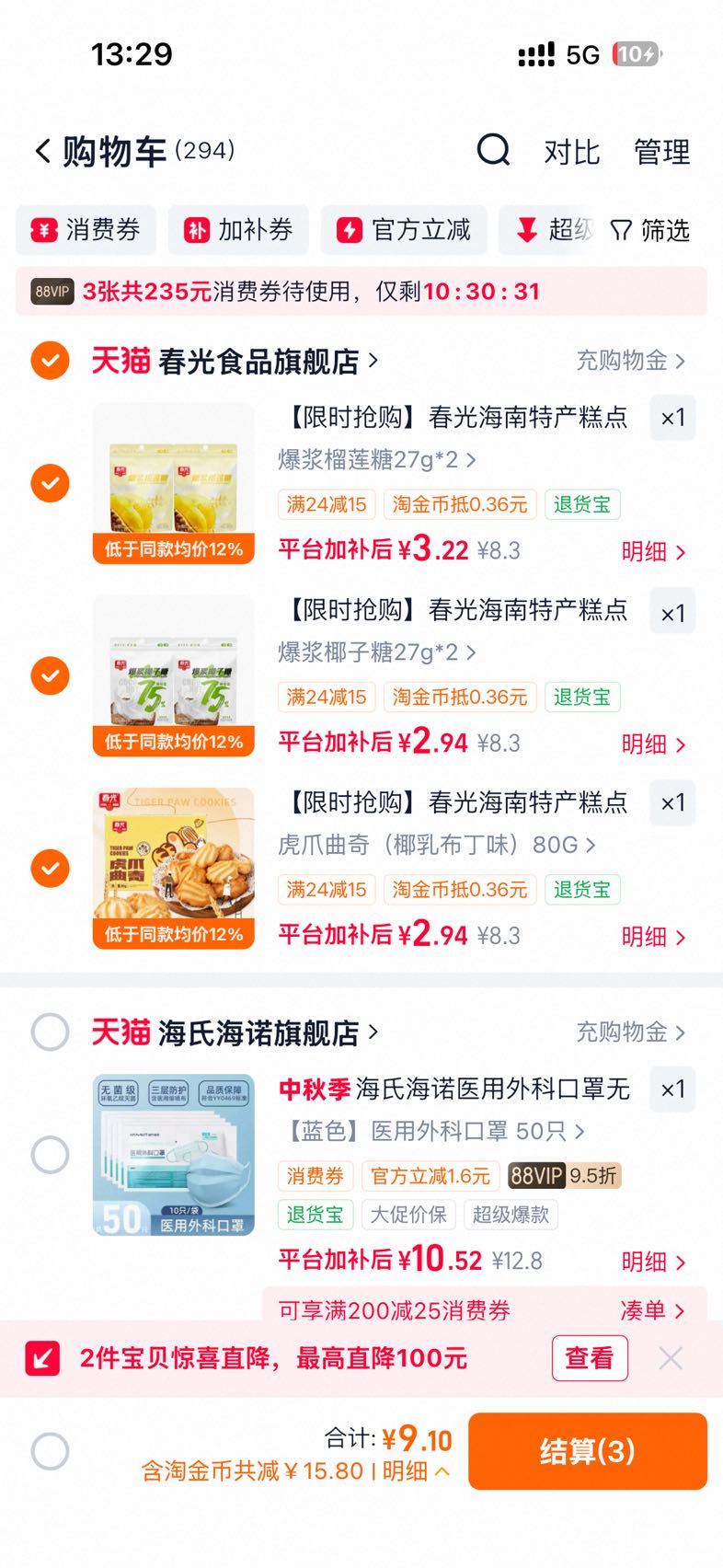Open 管理 to manage cart
Image resolution: width=723 pixels, height=1568 pixels.
[x=662, y=152]
